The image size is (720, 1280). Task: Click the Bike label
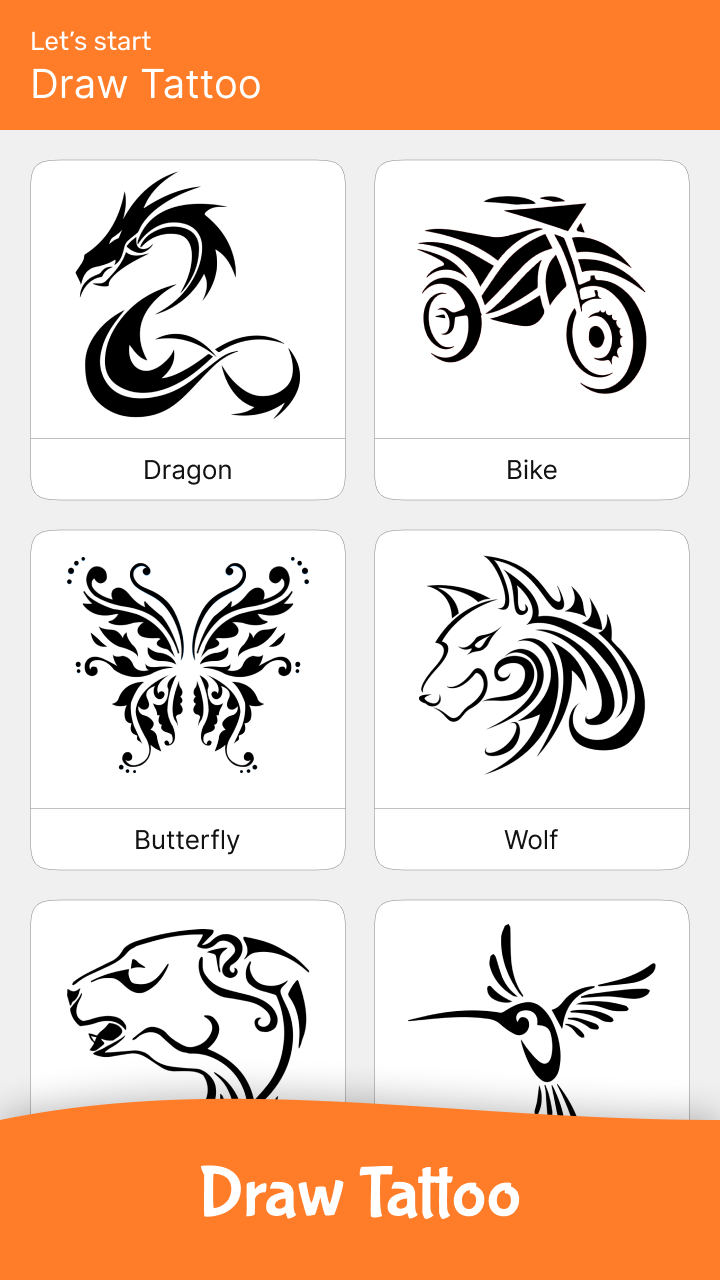[x=532, y=469]
